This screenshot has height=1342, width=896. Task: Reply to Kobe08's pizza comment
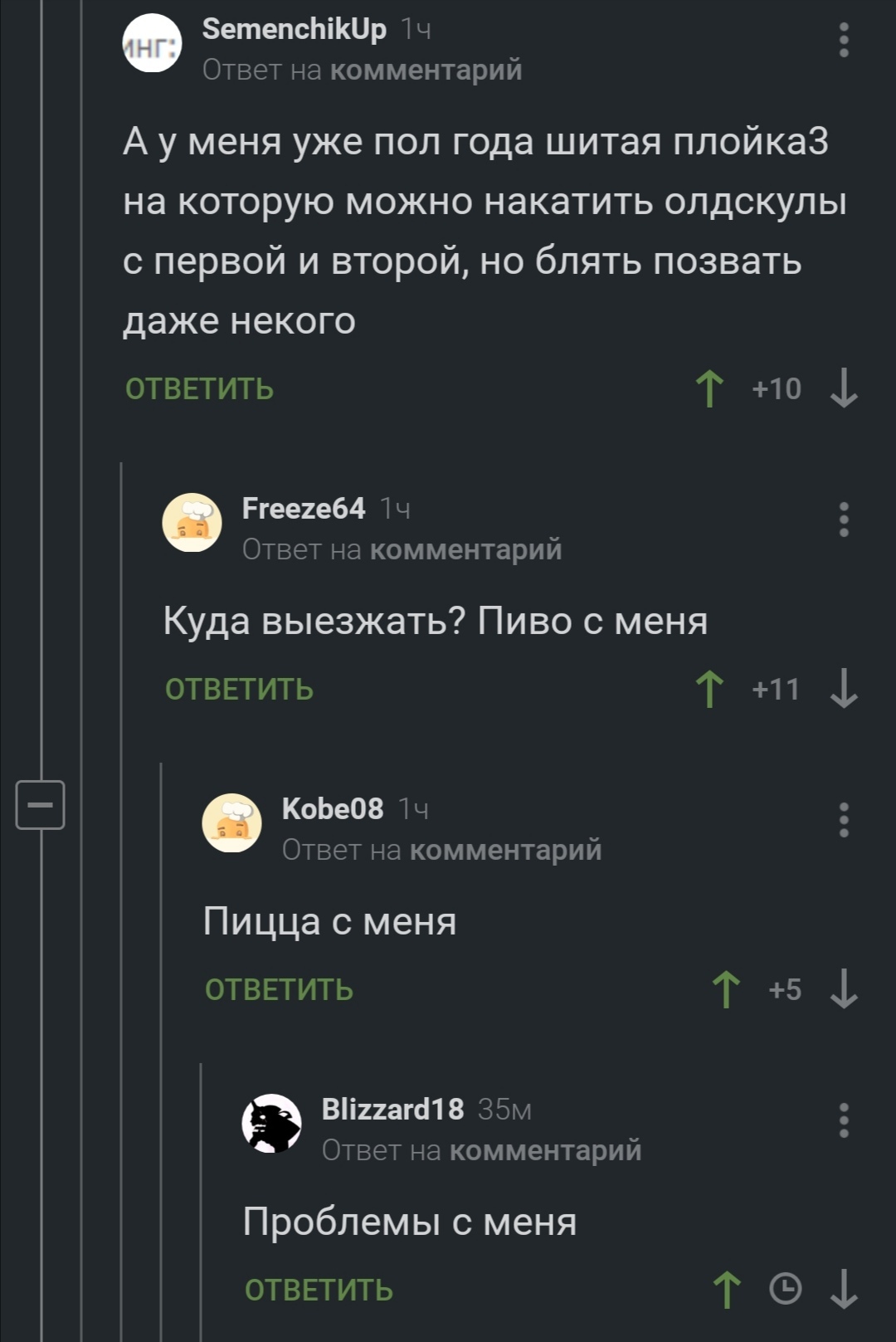(279, 989)
